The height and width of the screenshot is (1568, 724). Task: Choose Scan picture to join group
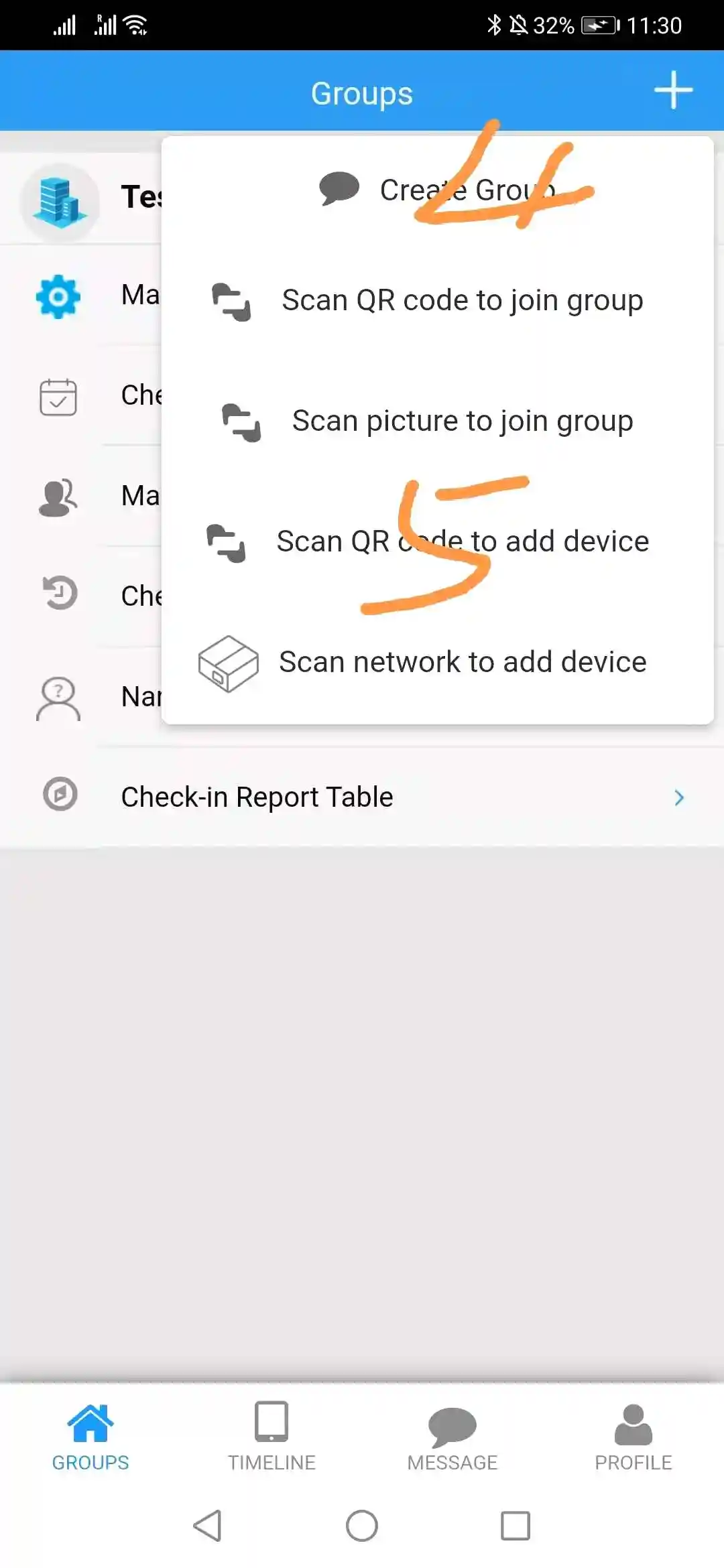[x=437, y=421]
